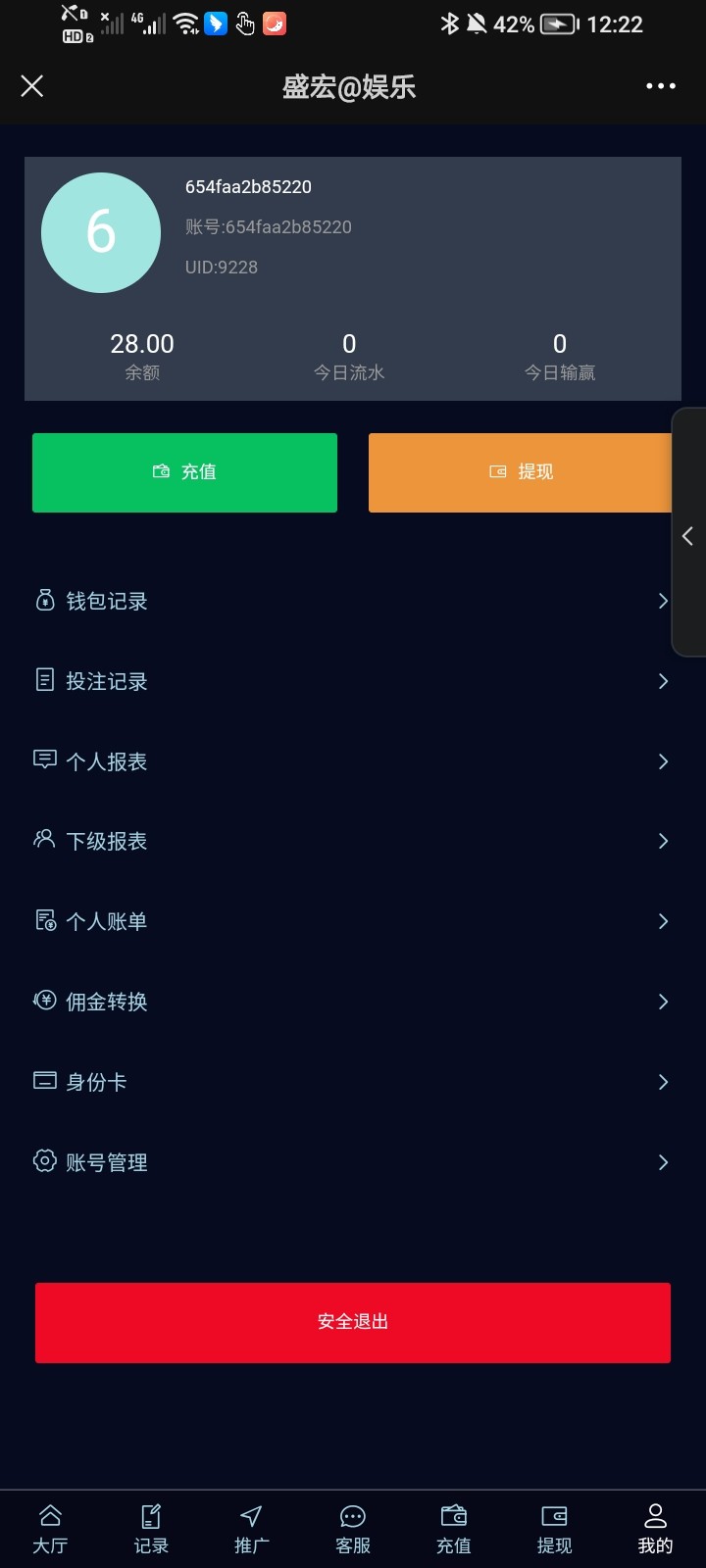Open 账号管理 settings
The image size is (706, 1568).
pos(353,1162)
